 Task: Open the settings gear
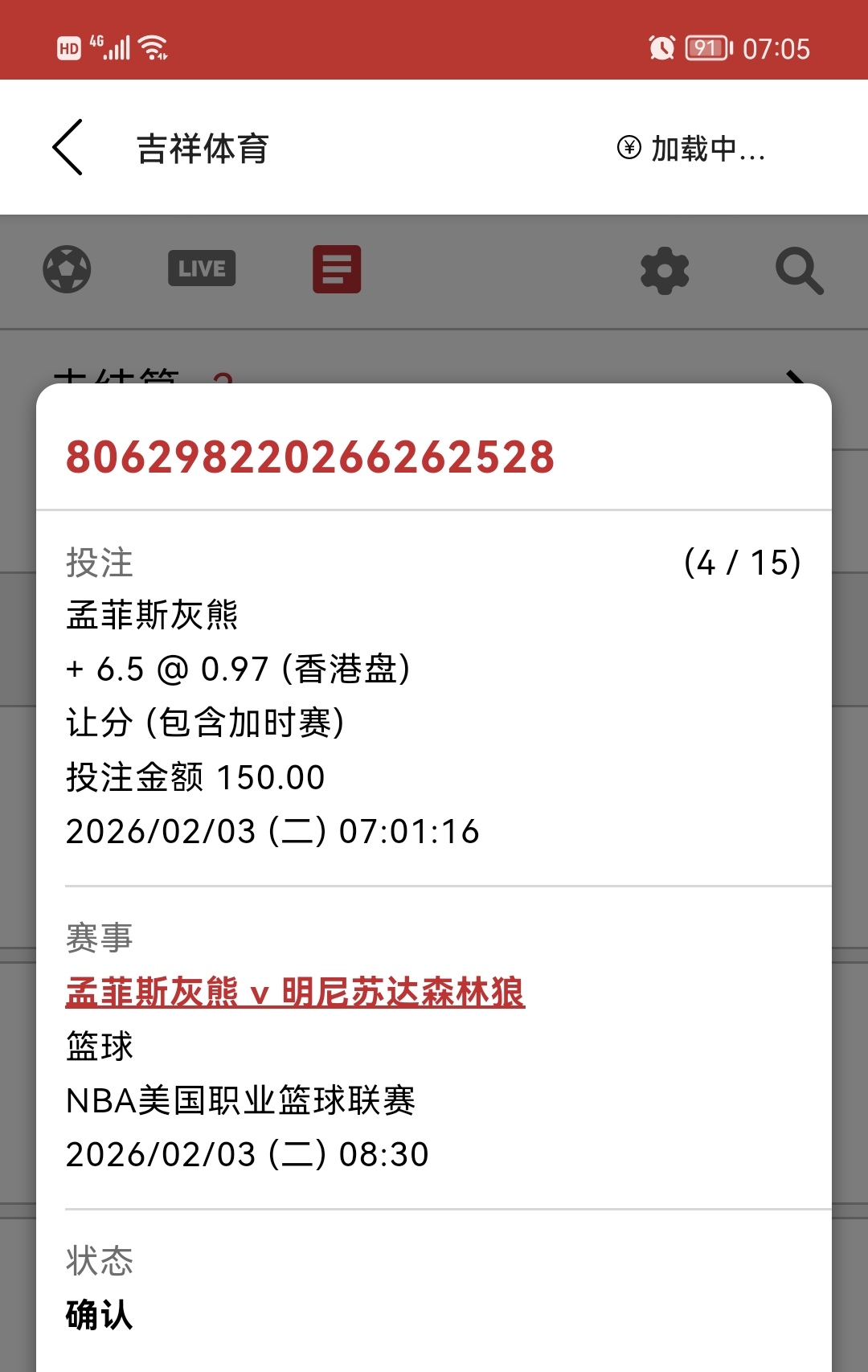[x=665, y=271]
